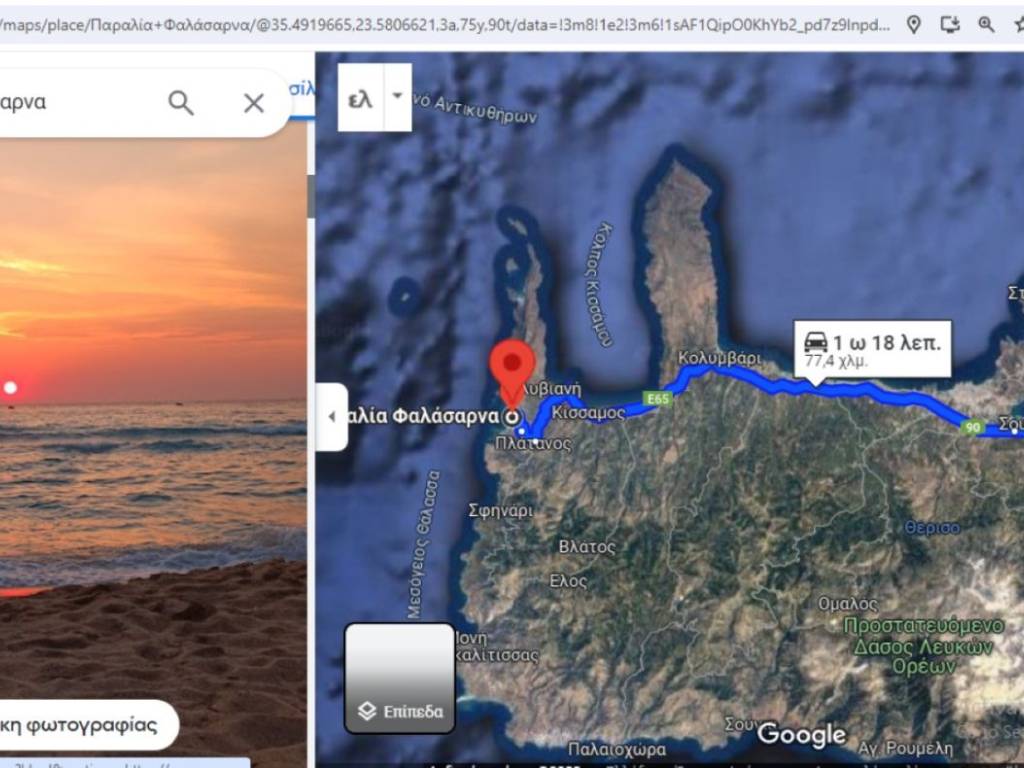Clear the search with the X button
1024x768 pixels.
coord(254,103)
